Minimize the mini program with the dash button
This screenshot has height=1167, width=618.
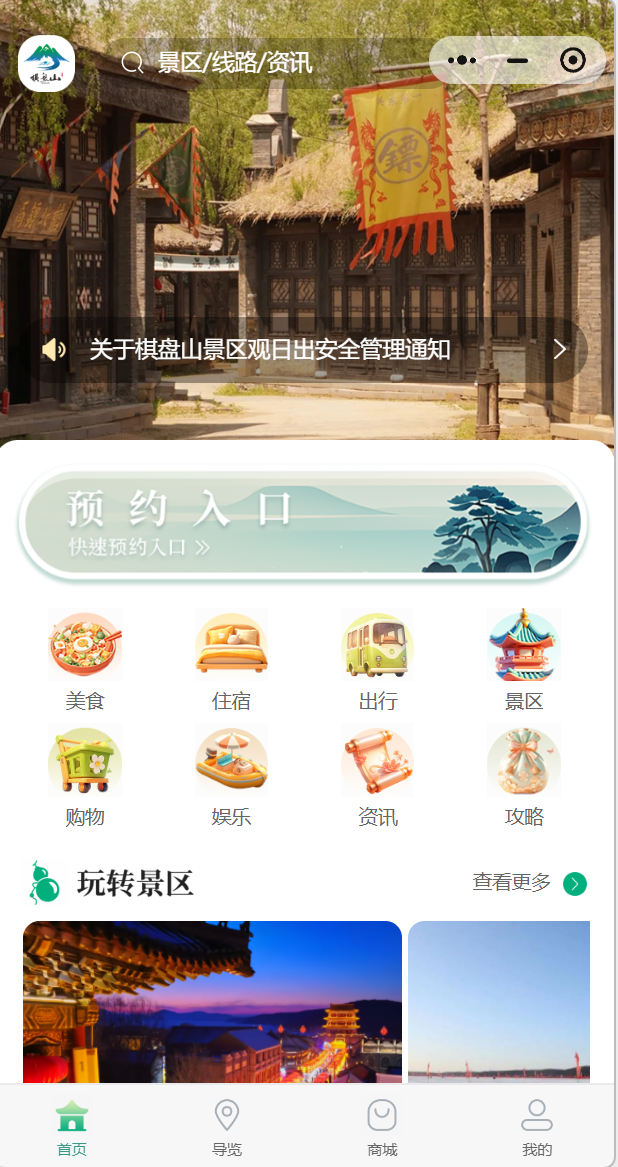[x=517, y=61]
